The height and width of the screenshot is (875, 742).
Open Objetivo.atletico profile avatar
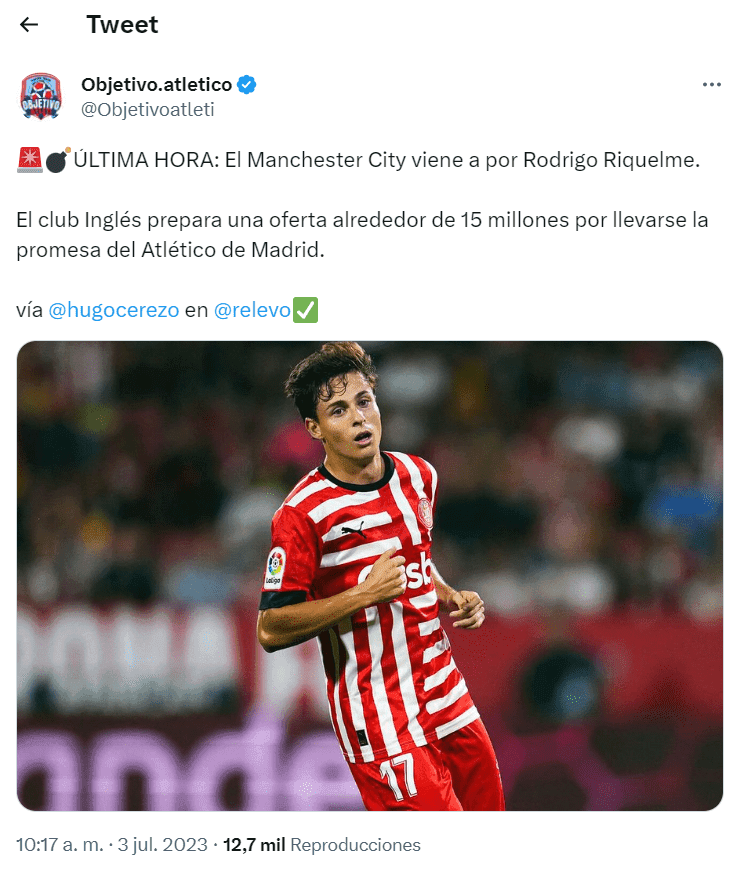[x=42, y=97]
